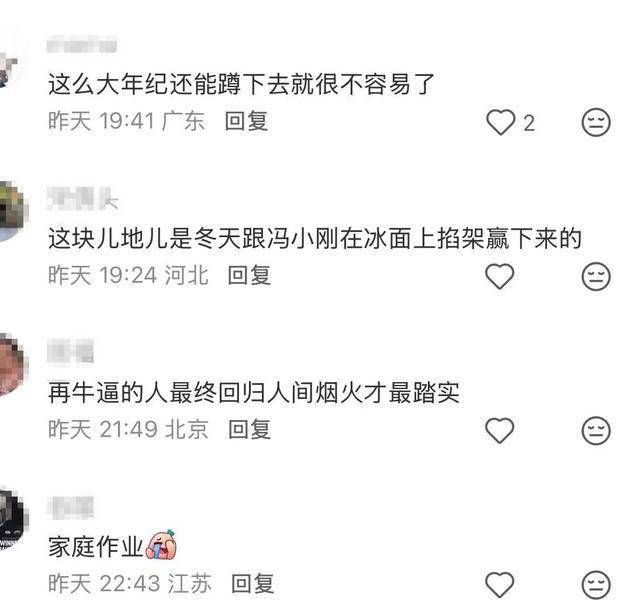Open avatar of the 冯小刚 comment's author

pyautogui.click(x=10, y=212)
